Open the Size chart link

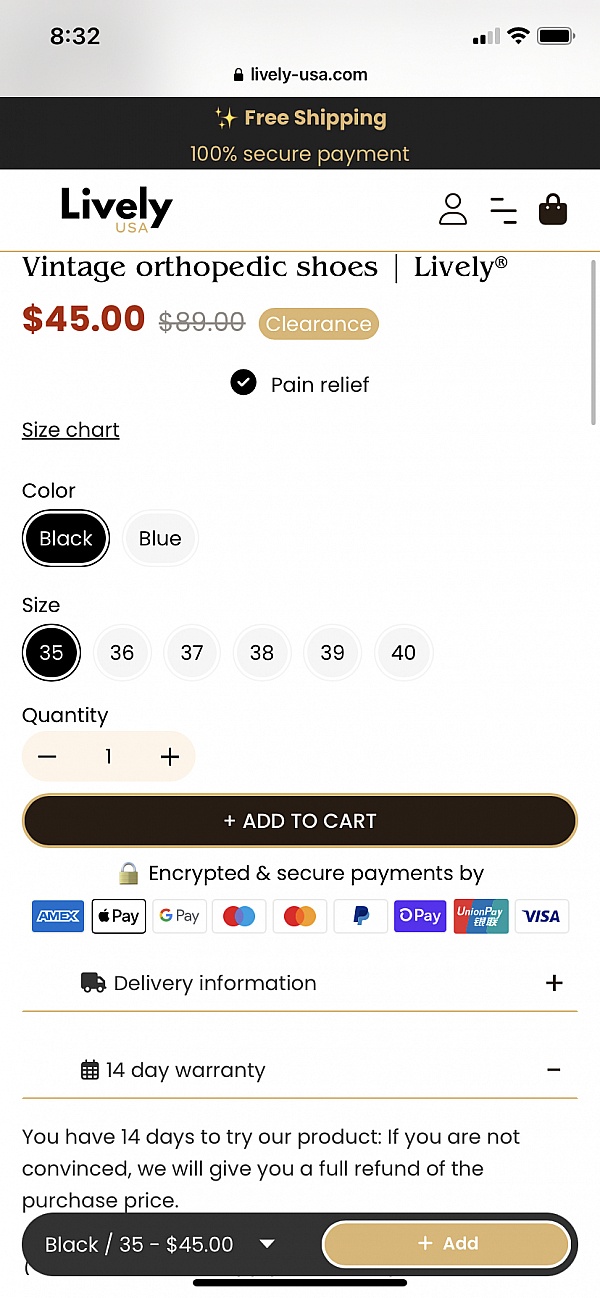(71, 430)
